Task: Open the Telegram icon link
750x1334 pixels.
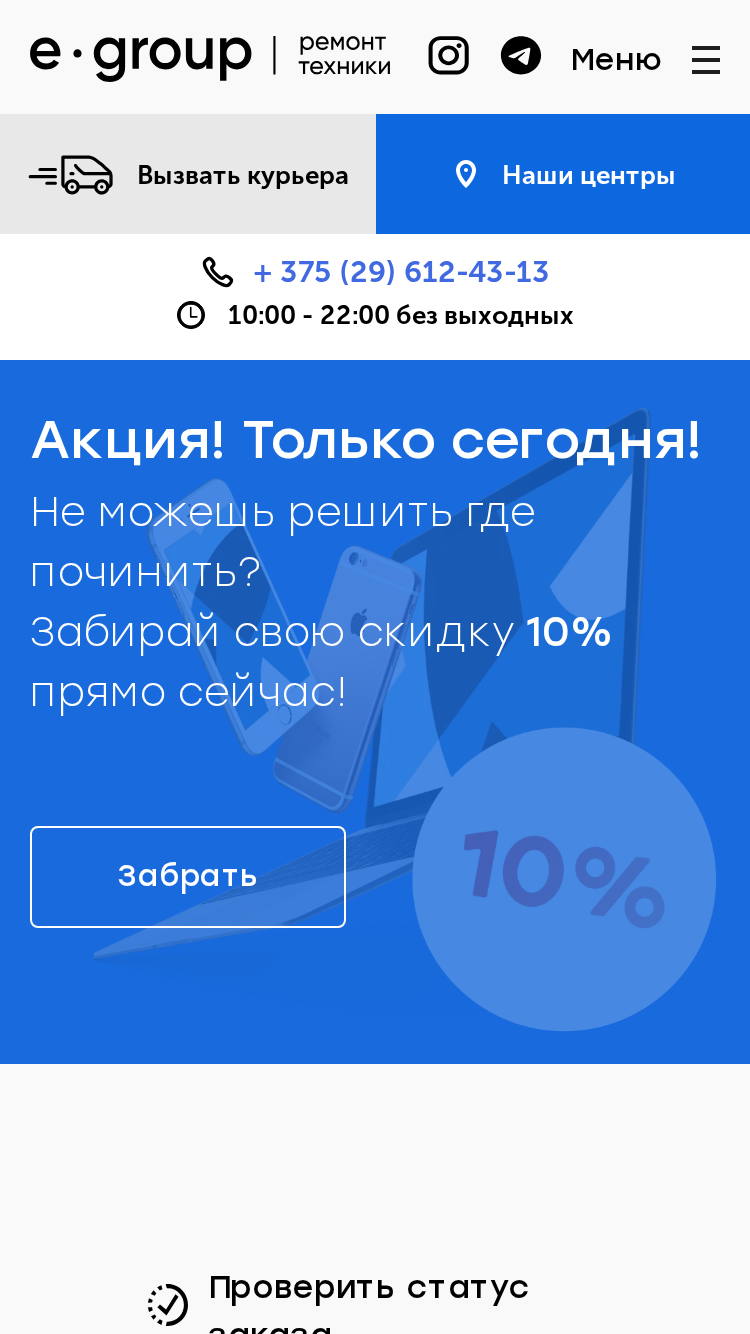Action: 521,56
